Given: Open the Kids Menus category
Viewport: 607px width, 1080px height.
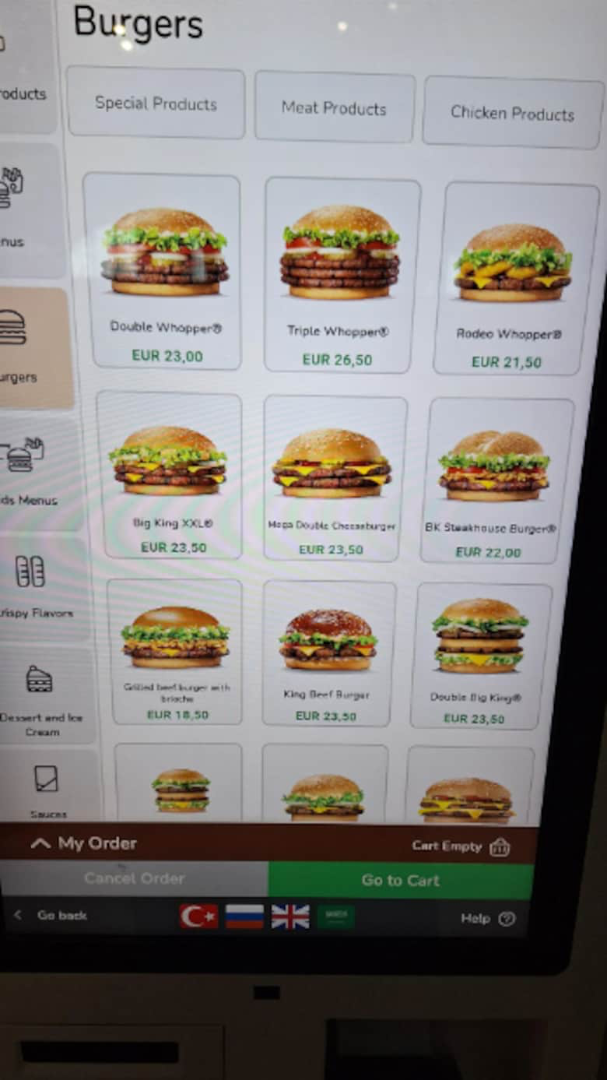Looking at the screenshot, I should tap(32, 472).
